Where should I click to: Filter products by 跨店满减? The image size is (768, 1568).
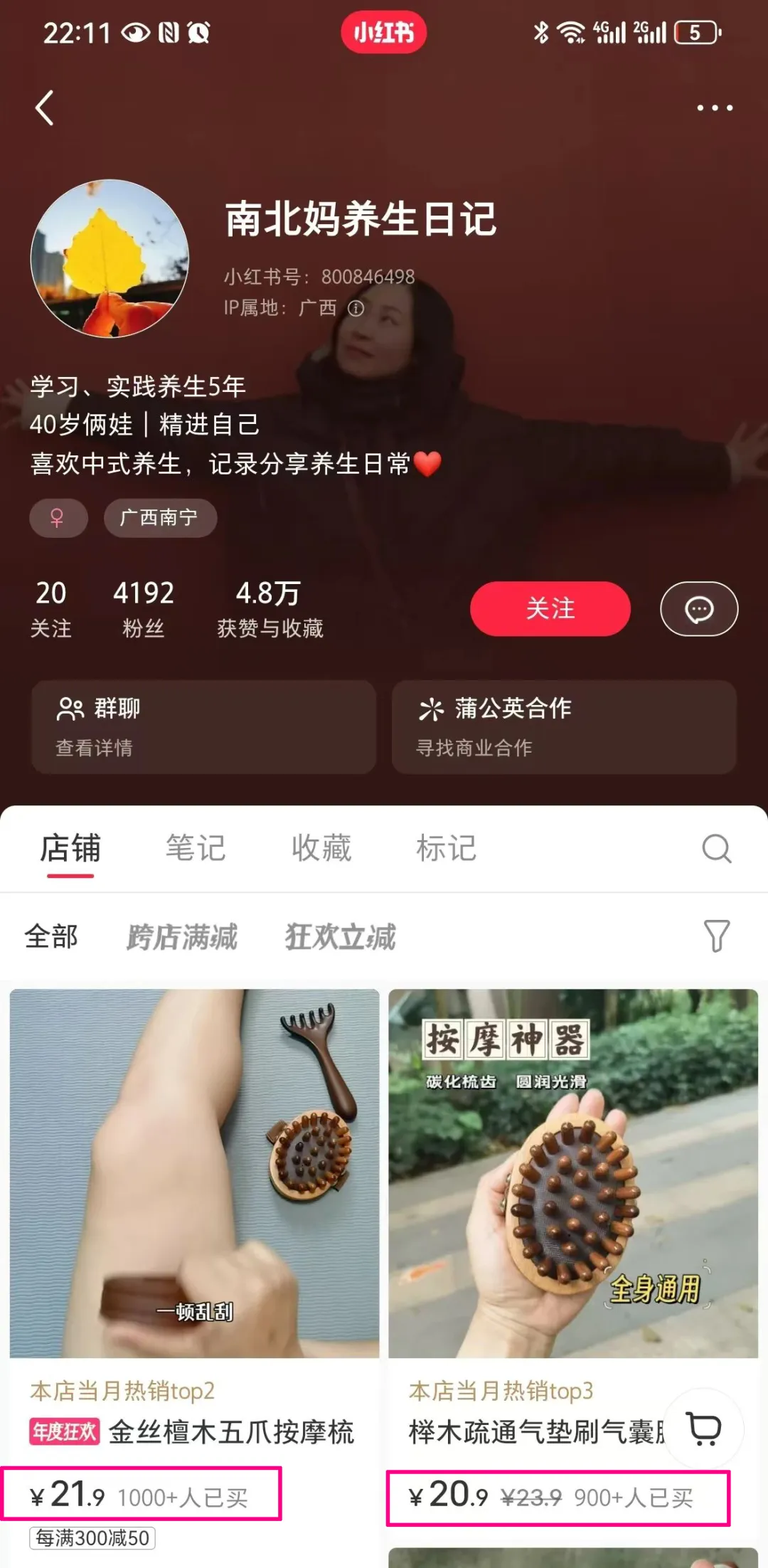click(x=182, y=936)
